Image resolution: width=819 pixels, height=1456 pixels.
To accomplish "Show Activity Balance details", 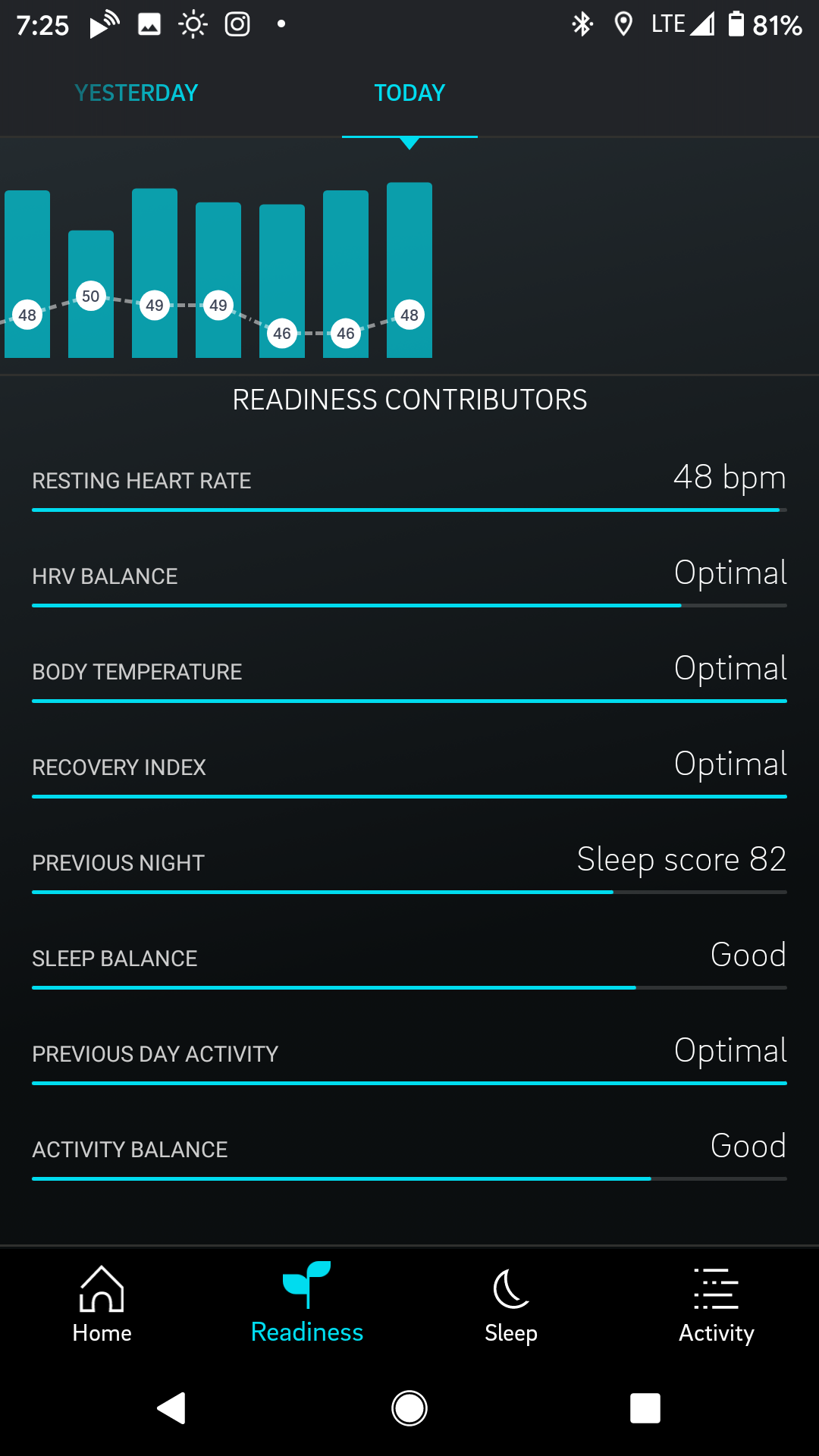I will (409, 1151).
